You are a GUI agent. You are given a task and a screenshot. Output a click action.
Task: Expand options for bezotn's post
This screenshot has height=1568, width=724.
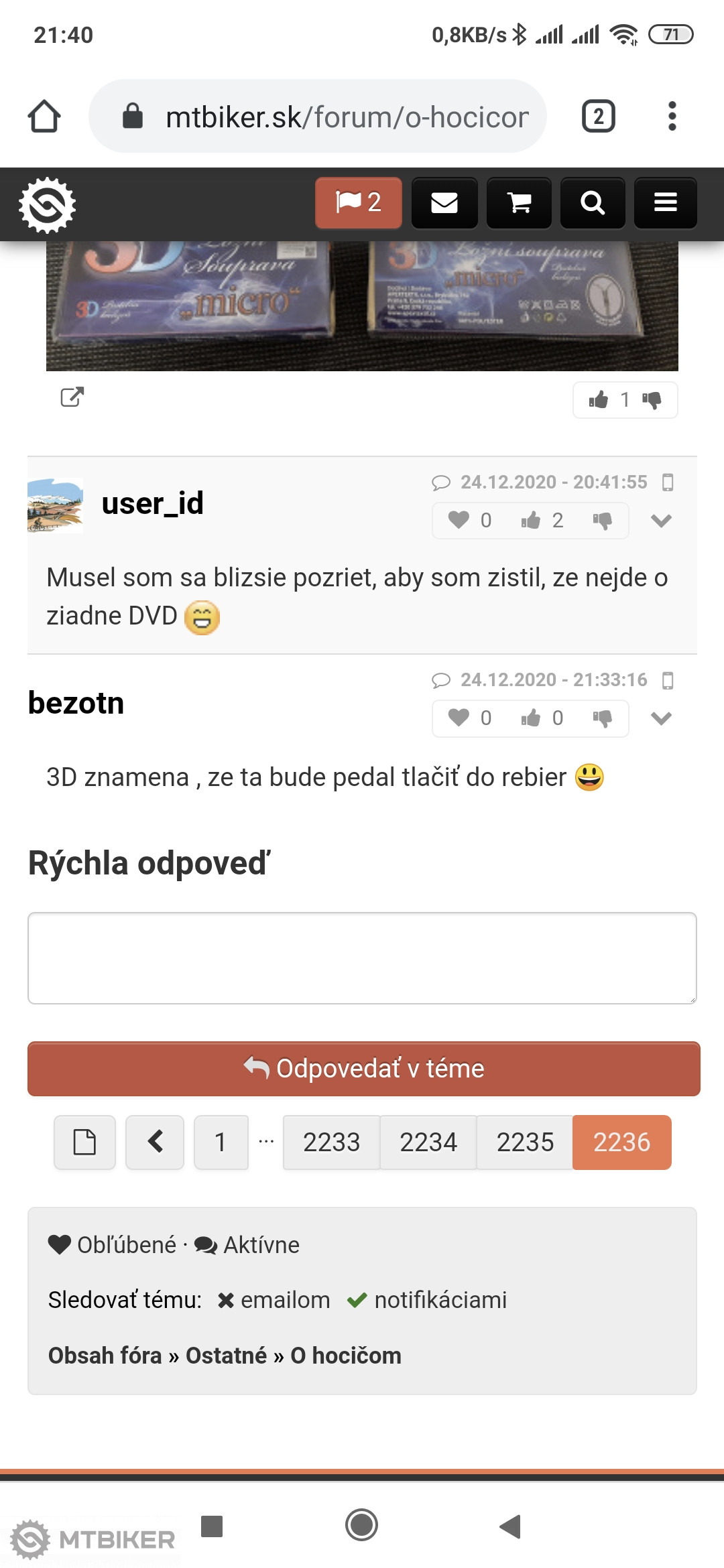[661, 718]
